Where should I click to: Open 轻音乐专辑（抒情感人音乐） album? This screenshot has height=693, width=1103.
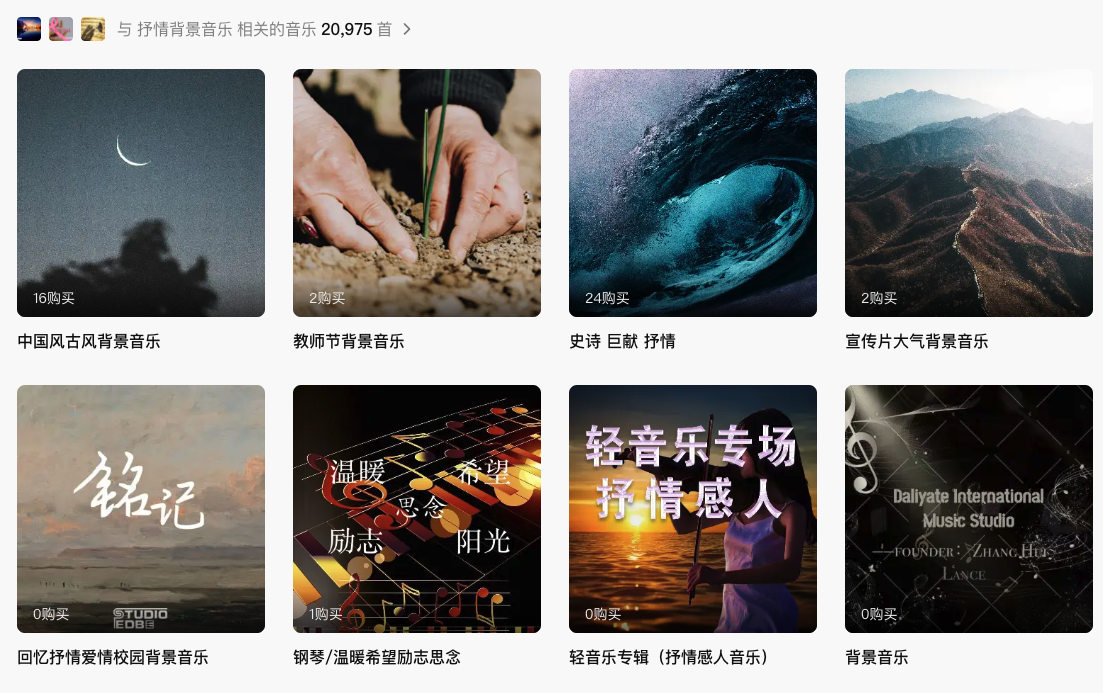point(693,509)
